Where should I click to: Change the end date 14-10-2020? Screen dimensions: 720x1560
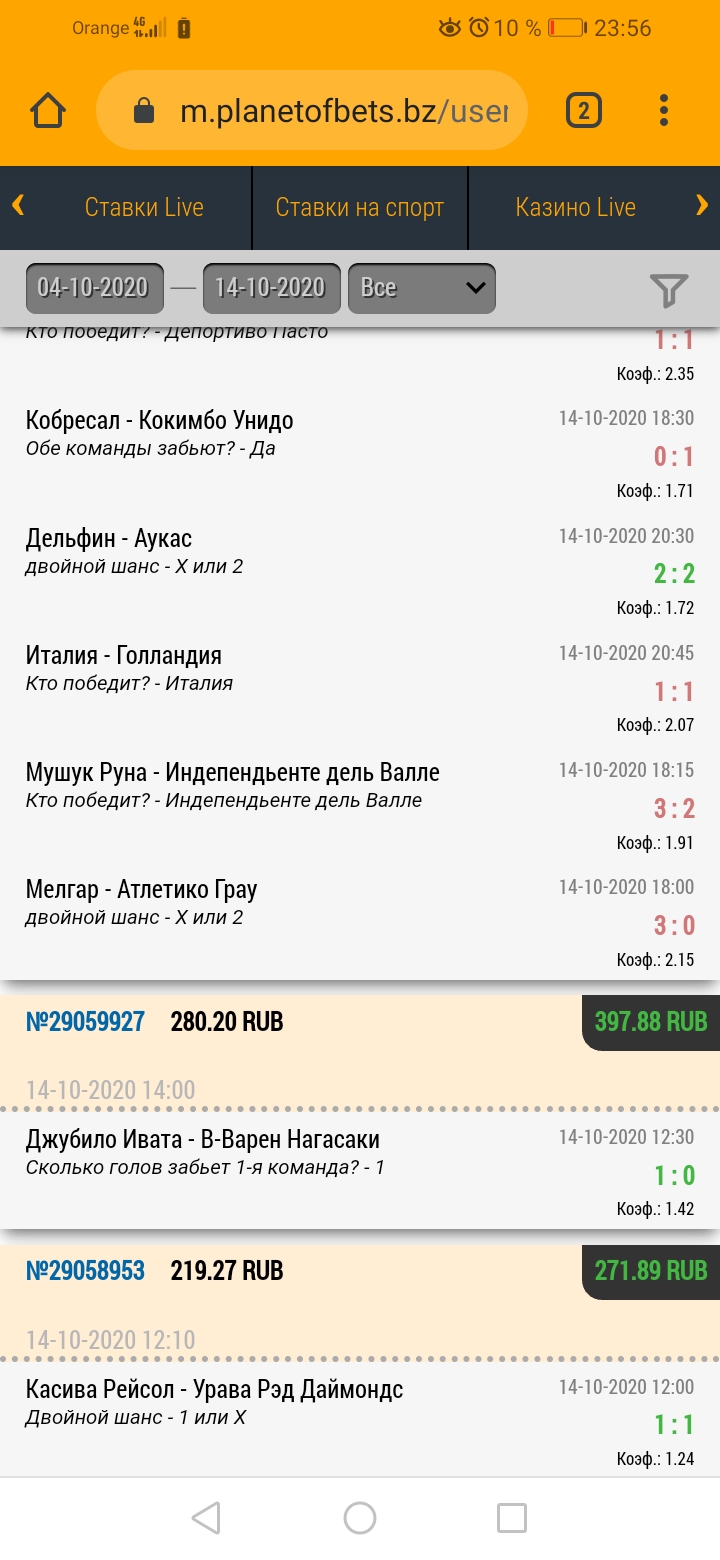point(271,288)
